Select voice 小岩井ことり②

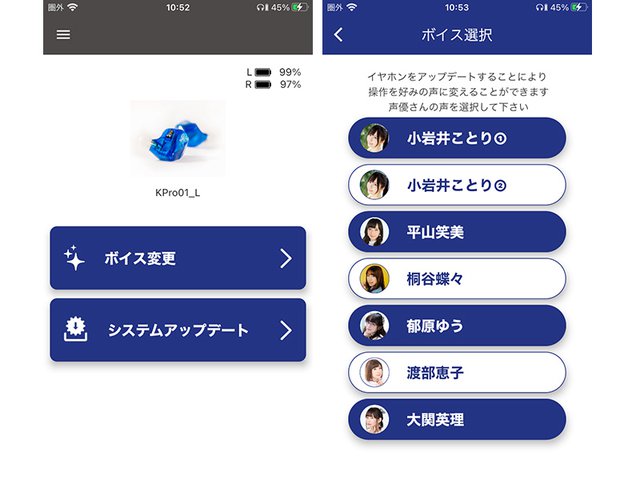(x=457, y=185)
